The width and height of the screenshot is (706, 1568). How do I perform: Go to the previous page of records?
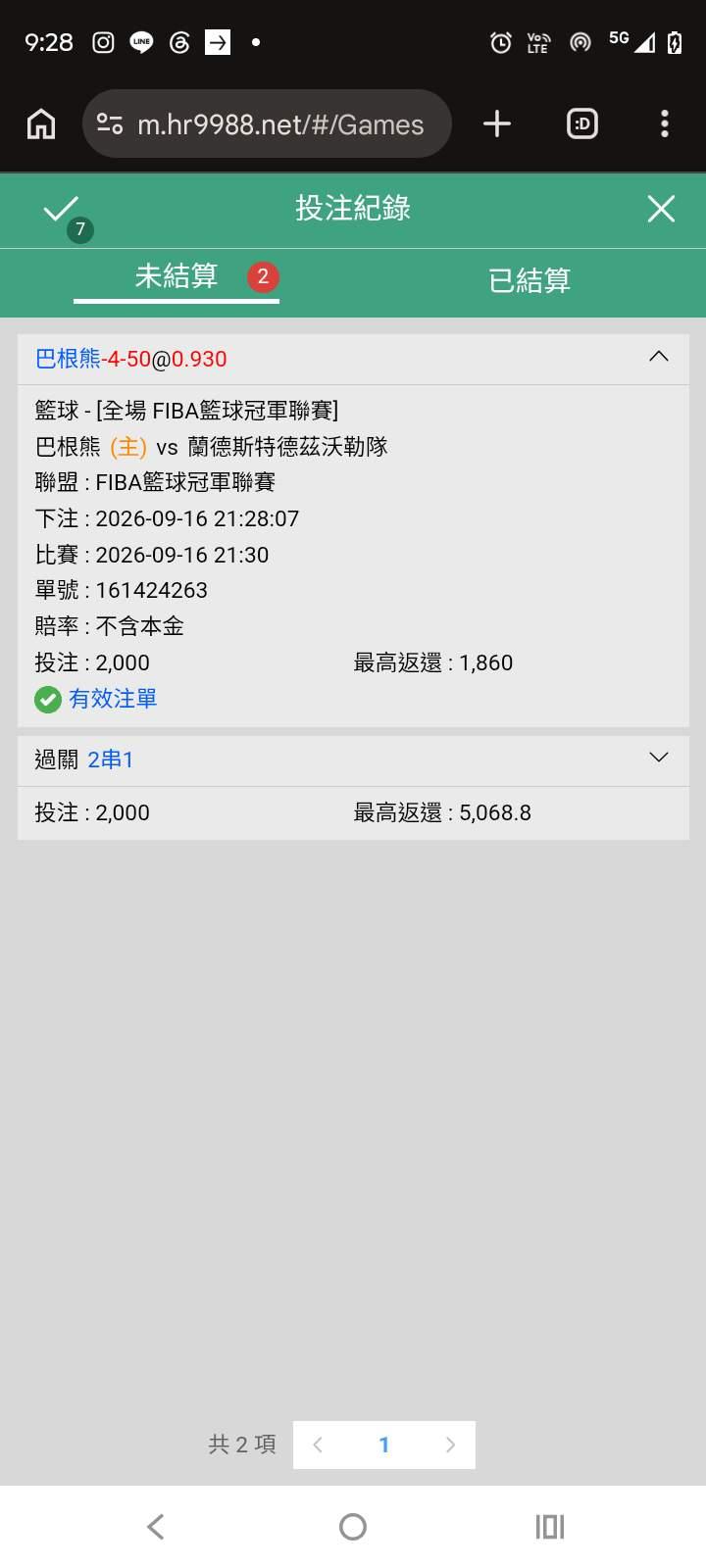click(x=318, y=1445)
